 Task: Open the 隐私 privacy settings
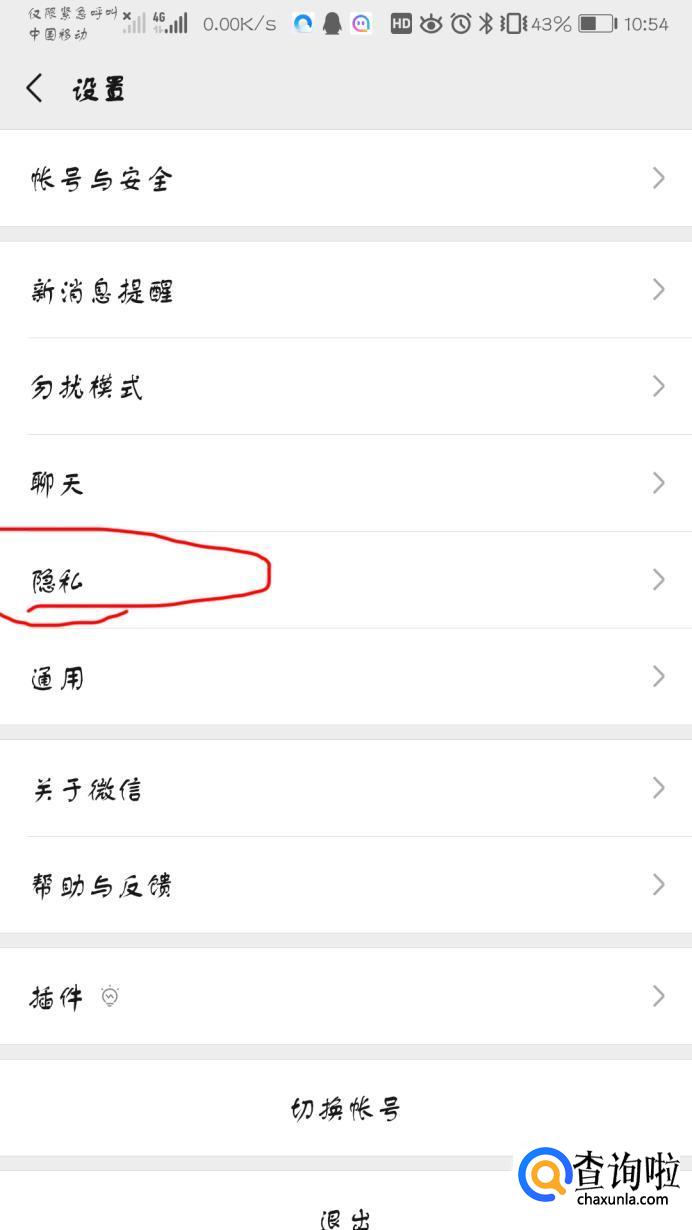tap(345, 580)
